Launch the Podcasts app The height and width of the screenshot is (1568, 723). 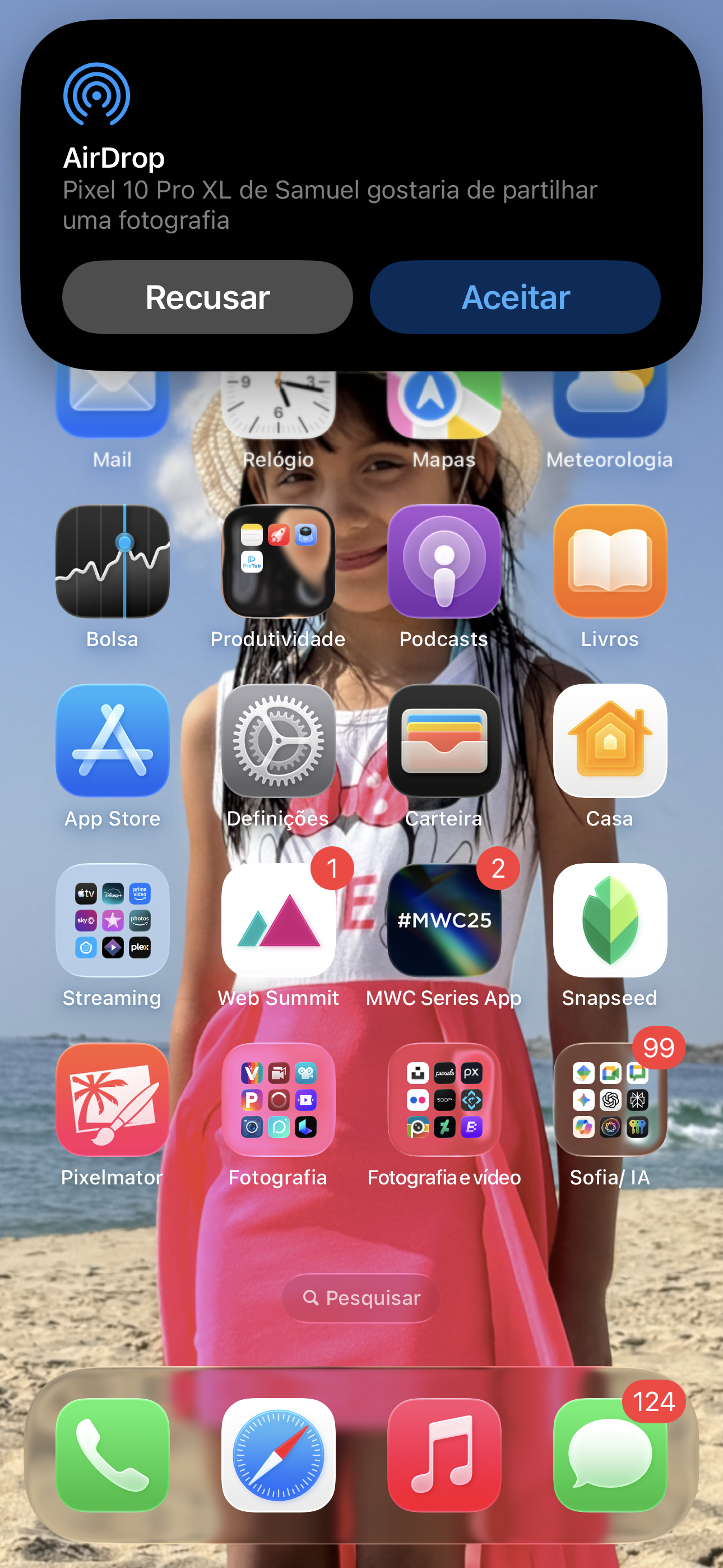tap(444, 561)
